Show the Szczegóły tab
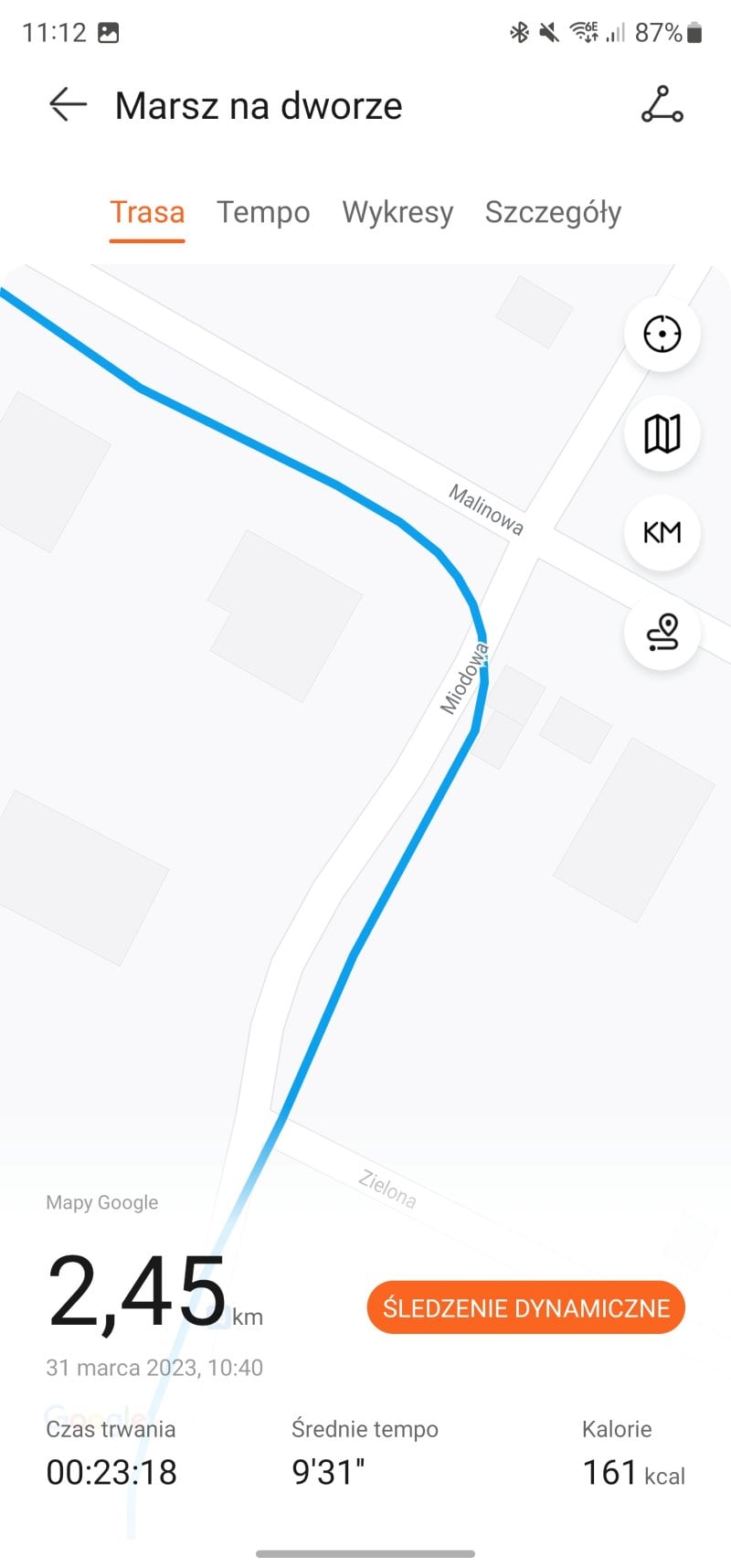 tap(553, 212)
